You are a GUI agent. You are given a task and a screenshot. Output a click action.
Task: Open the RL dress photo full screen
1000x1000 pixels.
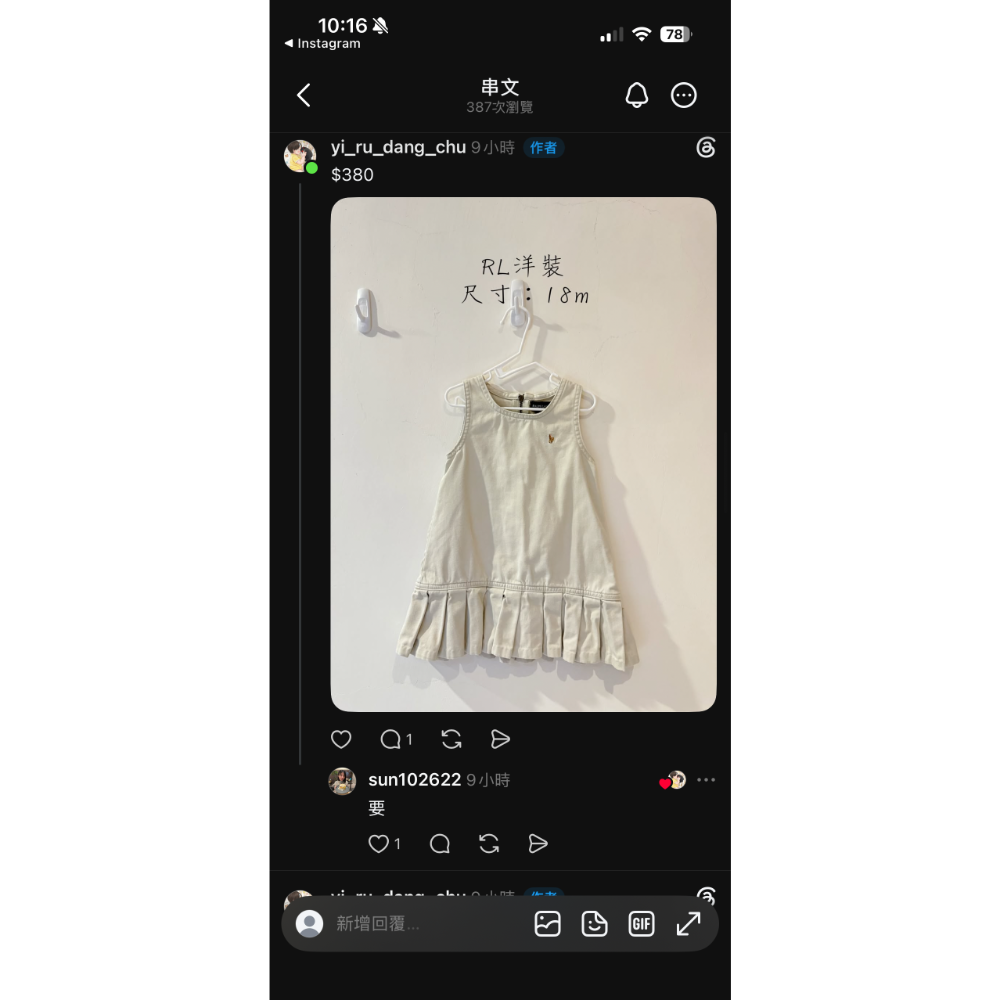pyautogui.click(x=523, y=454)
